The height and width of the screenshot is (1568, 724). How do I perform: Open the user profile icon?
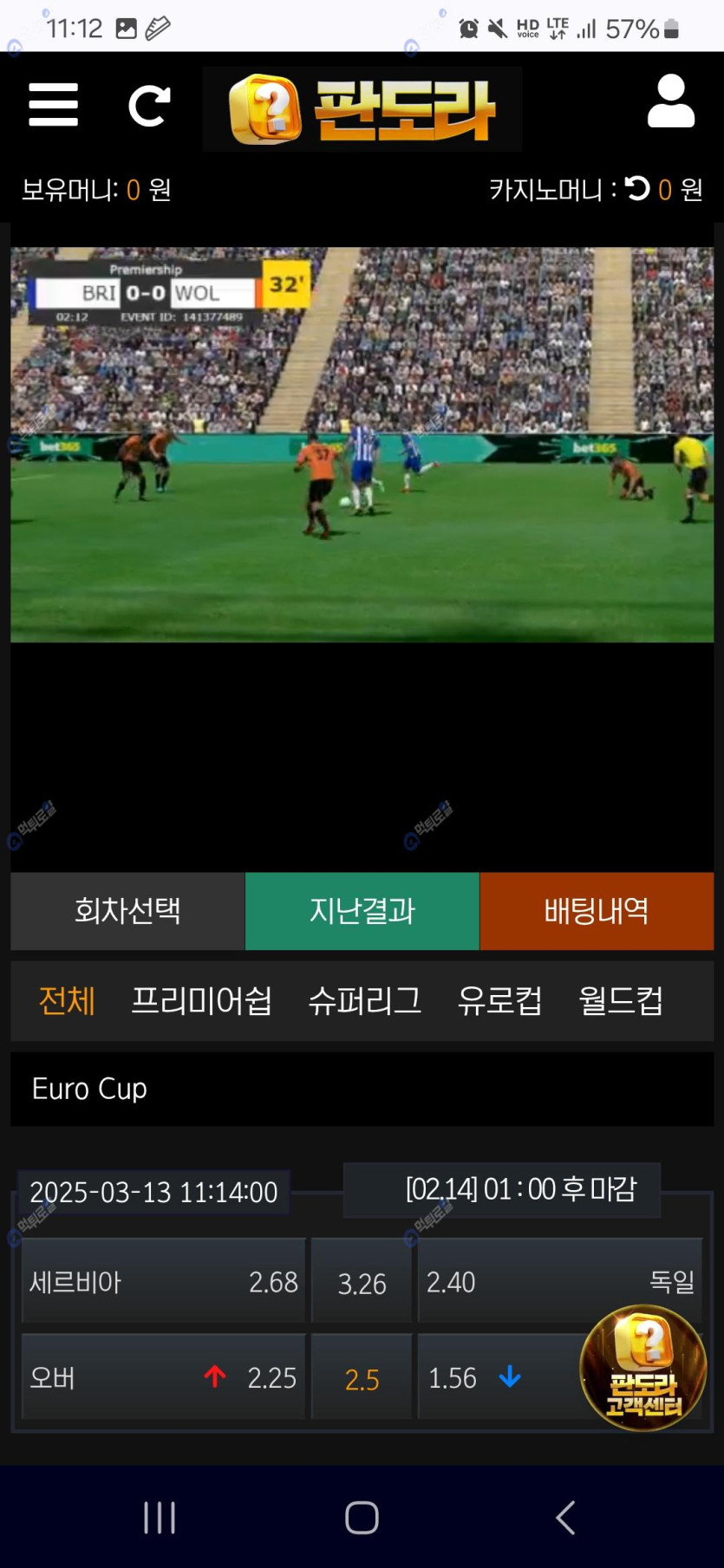[670, 101]
